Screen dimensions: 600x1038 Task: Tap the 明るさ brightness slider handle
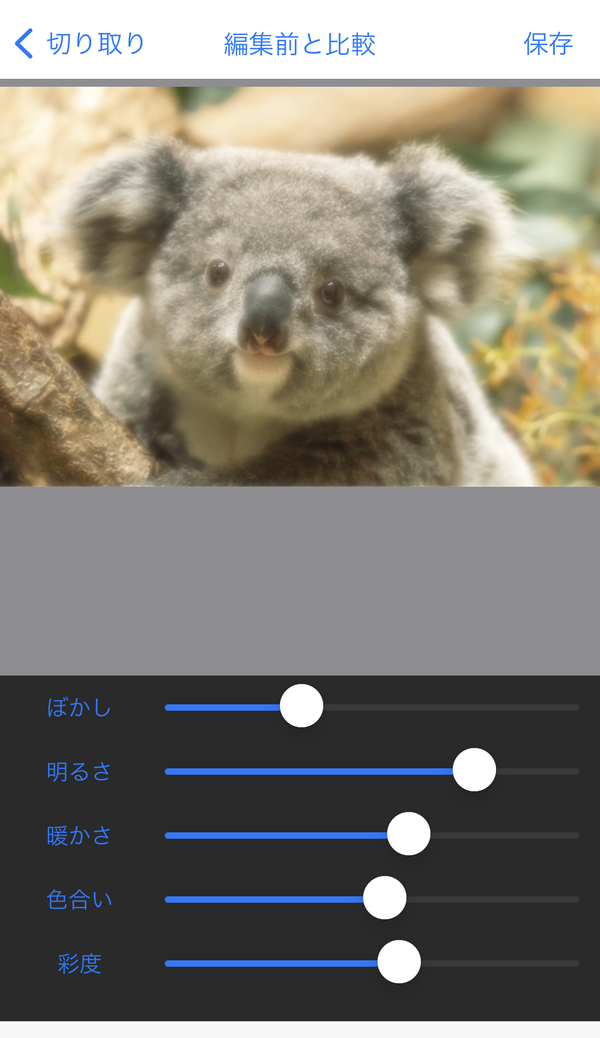(474, 770)
